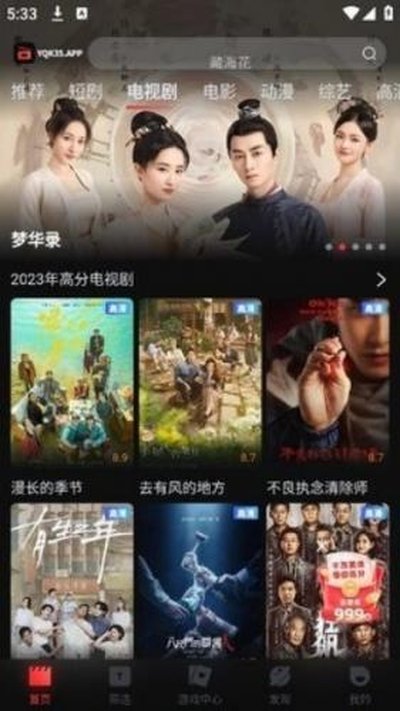Image resolution: width=400 pixels, height=711 pixels.
Task: Open the 狂飙 drama poster
Action: [327, 581]
